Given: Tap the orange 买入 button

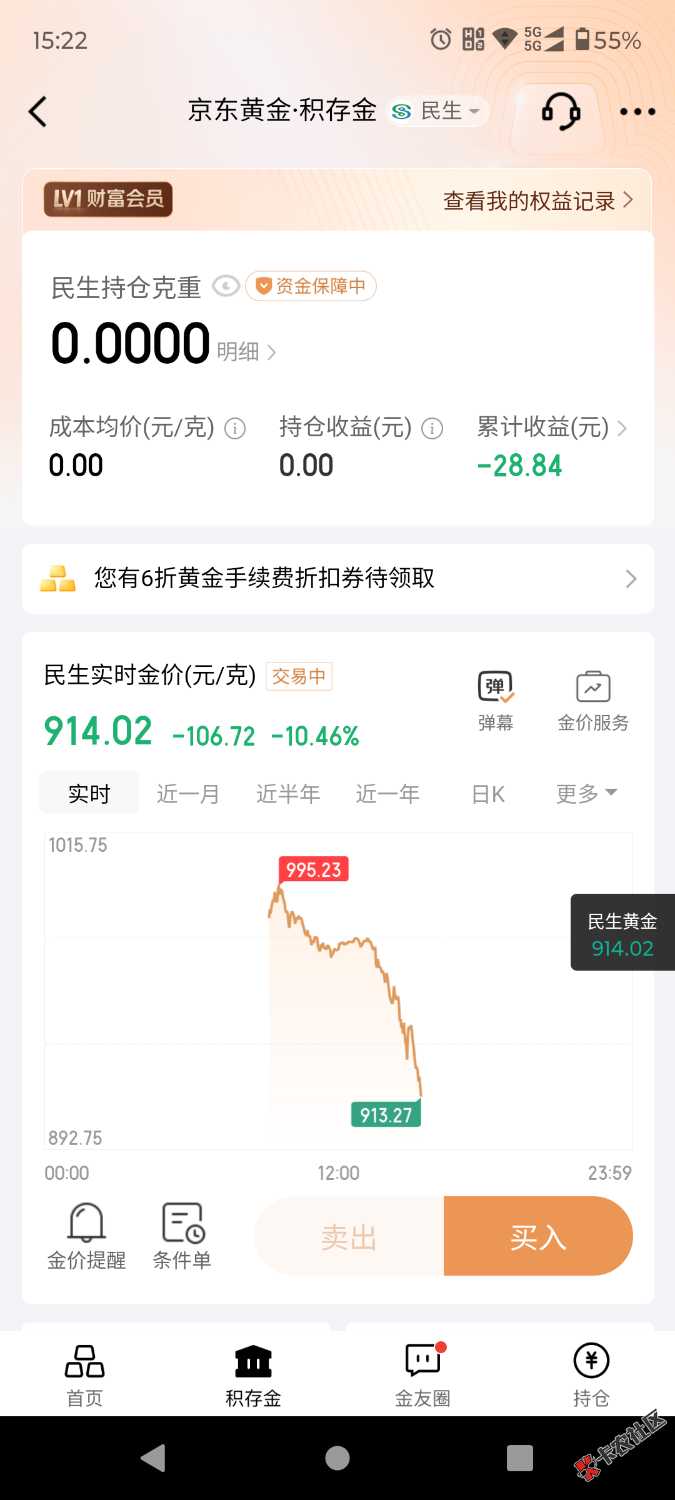Looking at the screenshot, I should click(x=538, y=1237).
